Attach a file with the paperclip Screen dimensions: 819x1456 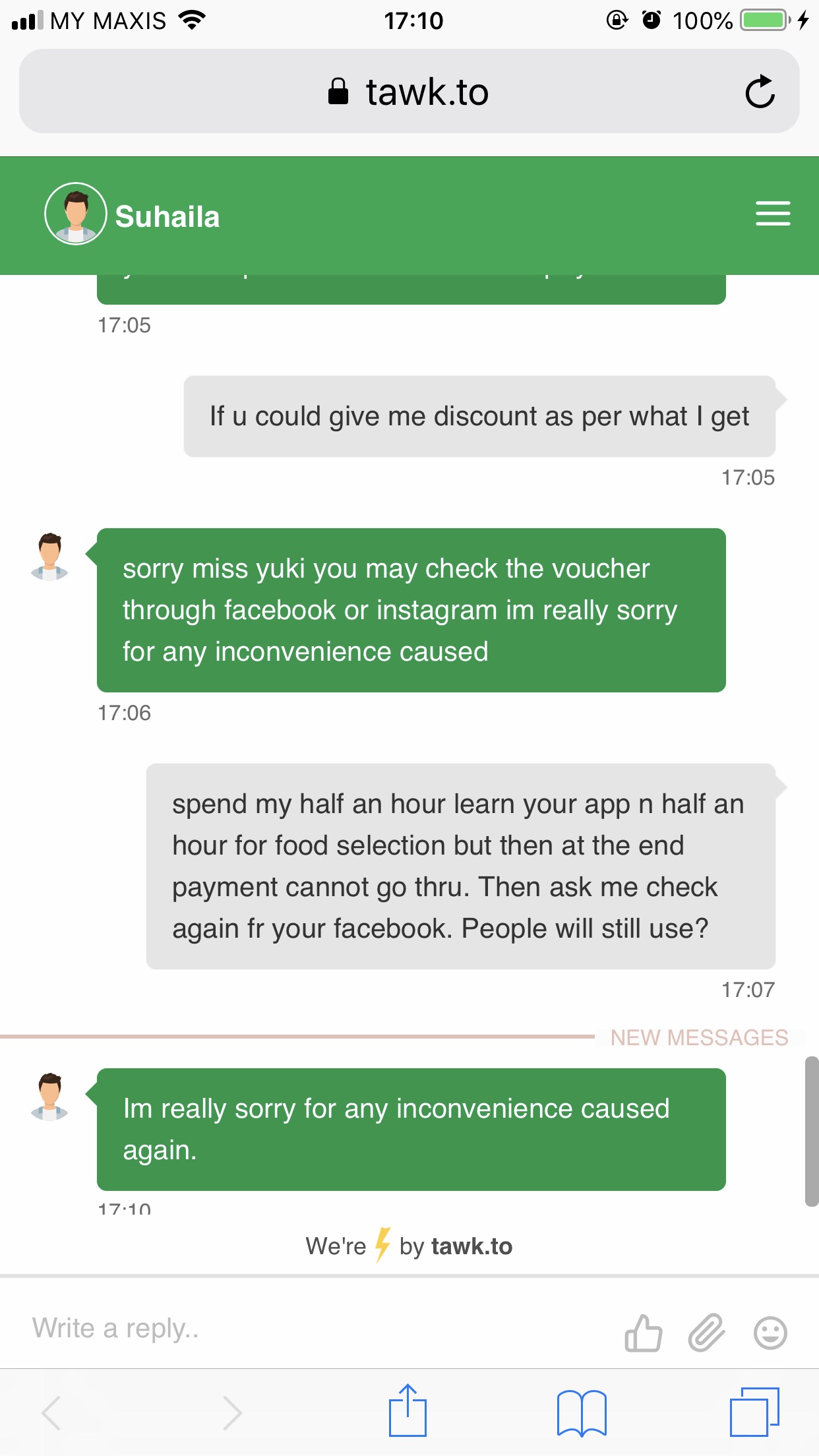[707, 1333]
